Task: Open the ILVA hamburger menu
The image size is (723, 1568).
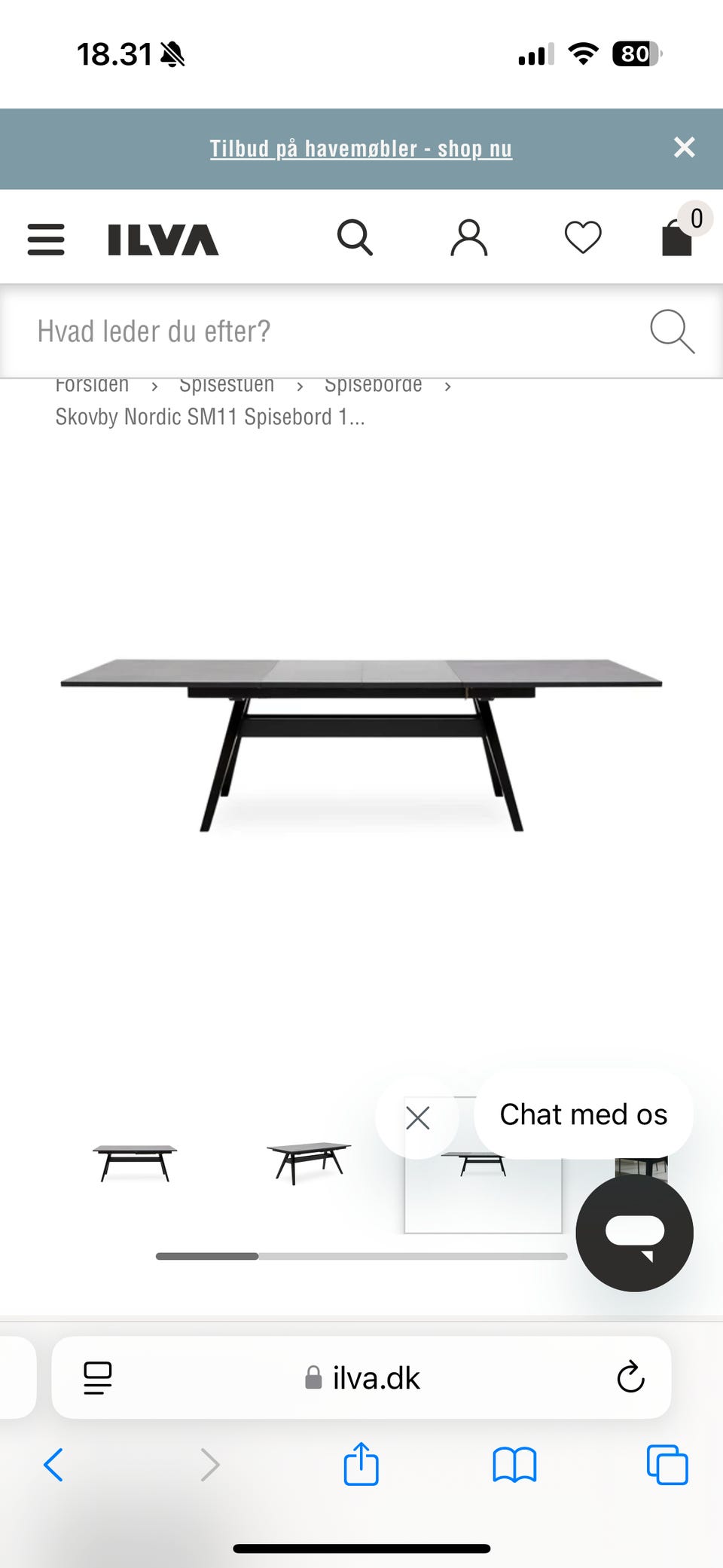Action: pos(45,238)
